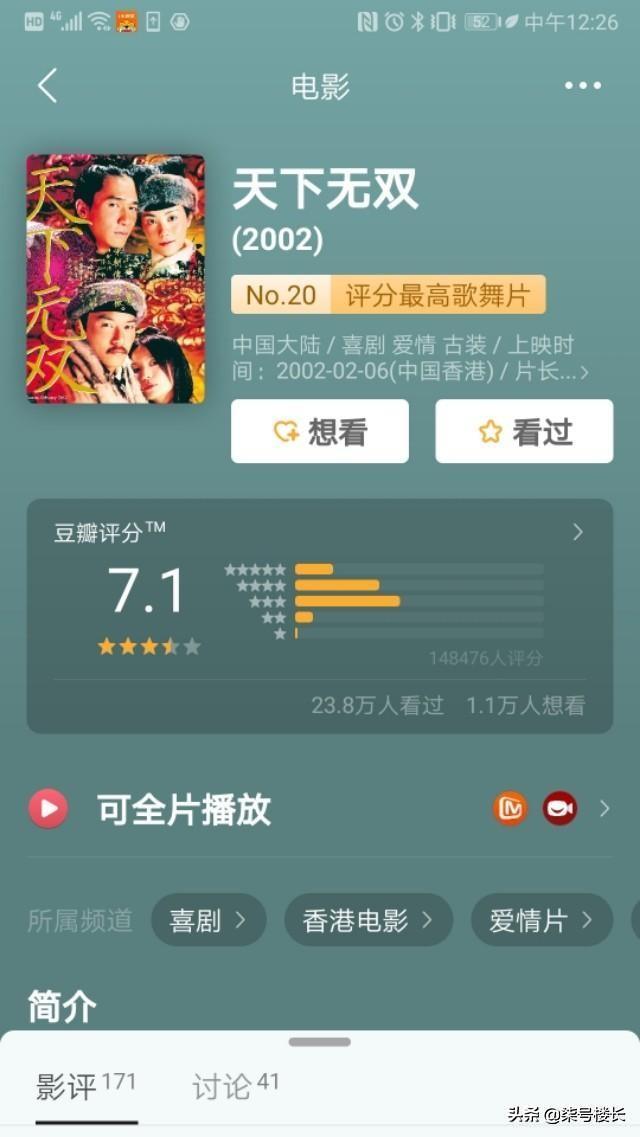Go back from the movie page
This screenshot has height=1137, width=640.
click(x=47, y=86)
